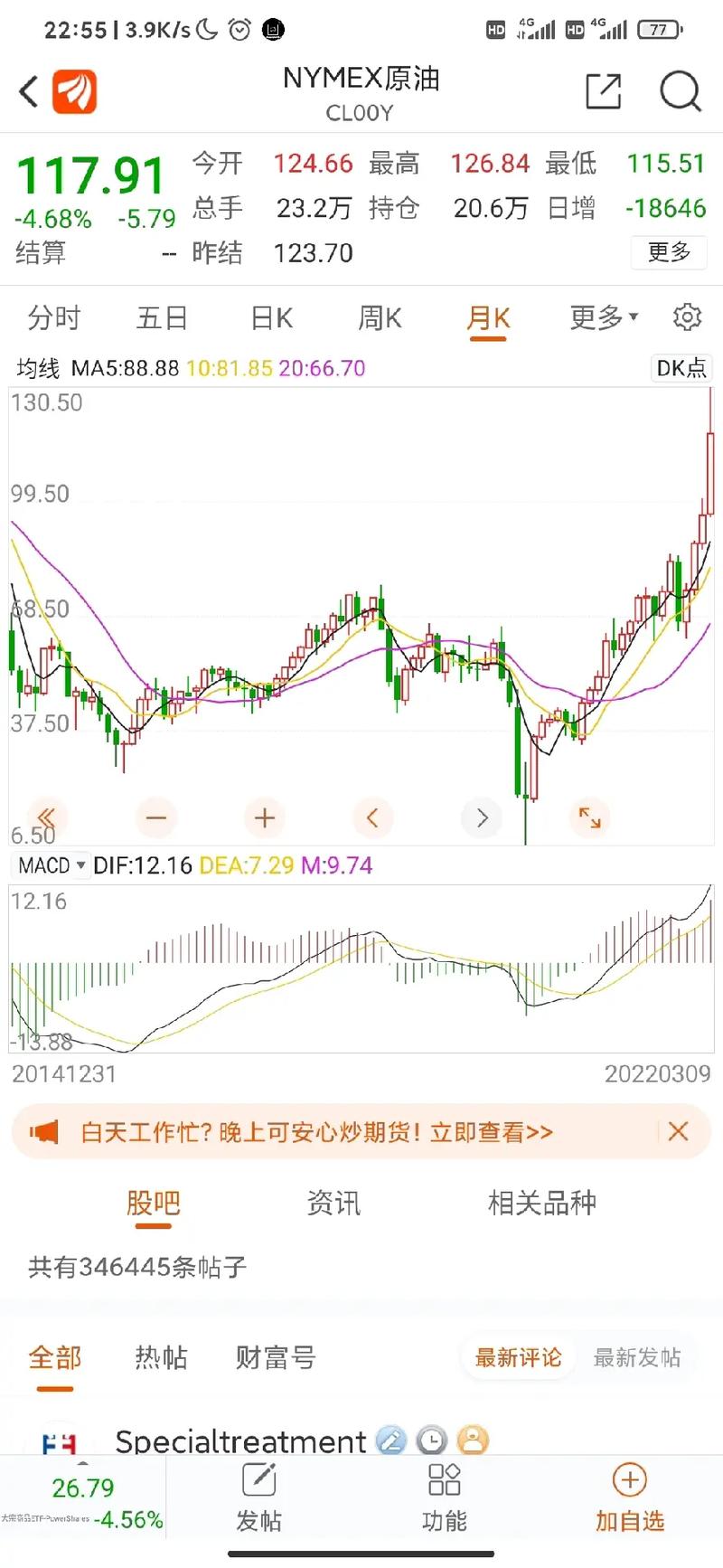Open the search magnifier
The width and height of the screenshot is (723, 1568).
click(680, 92)
